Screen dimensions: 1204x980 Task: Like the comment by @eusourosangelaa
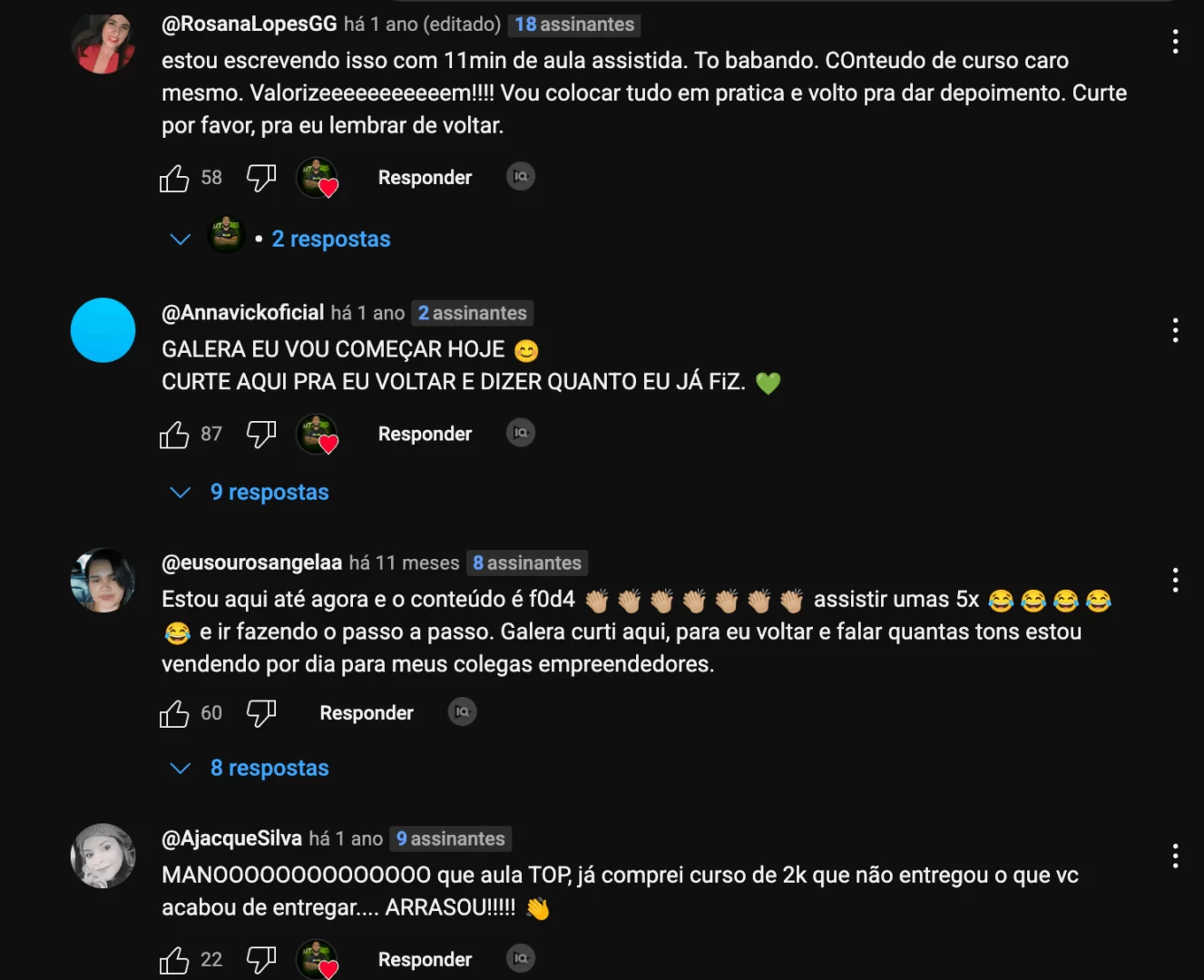tap(174, 713)
